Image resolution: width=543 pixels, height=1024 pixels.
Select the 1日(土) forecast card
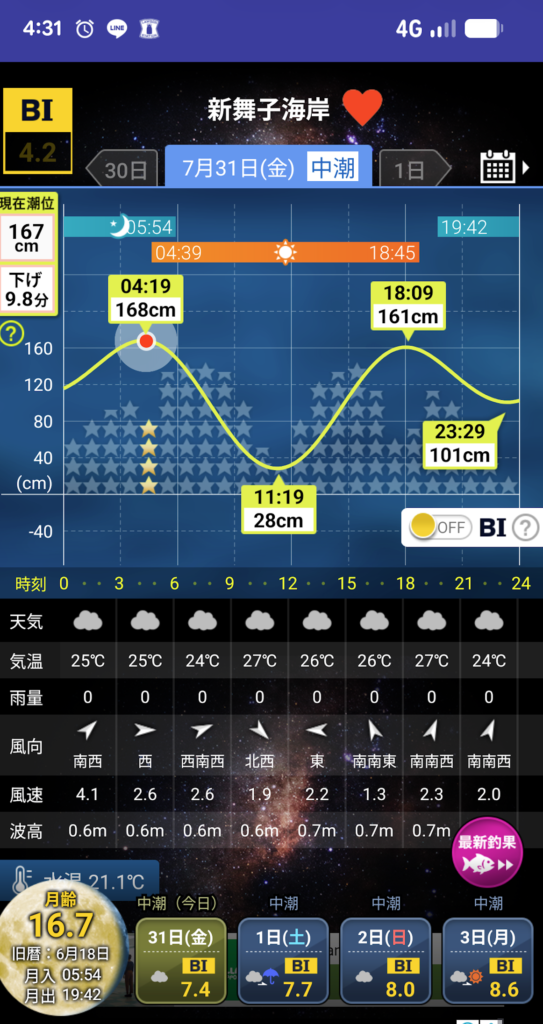pos(283,960)
